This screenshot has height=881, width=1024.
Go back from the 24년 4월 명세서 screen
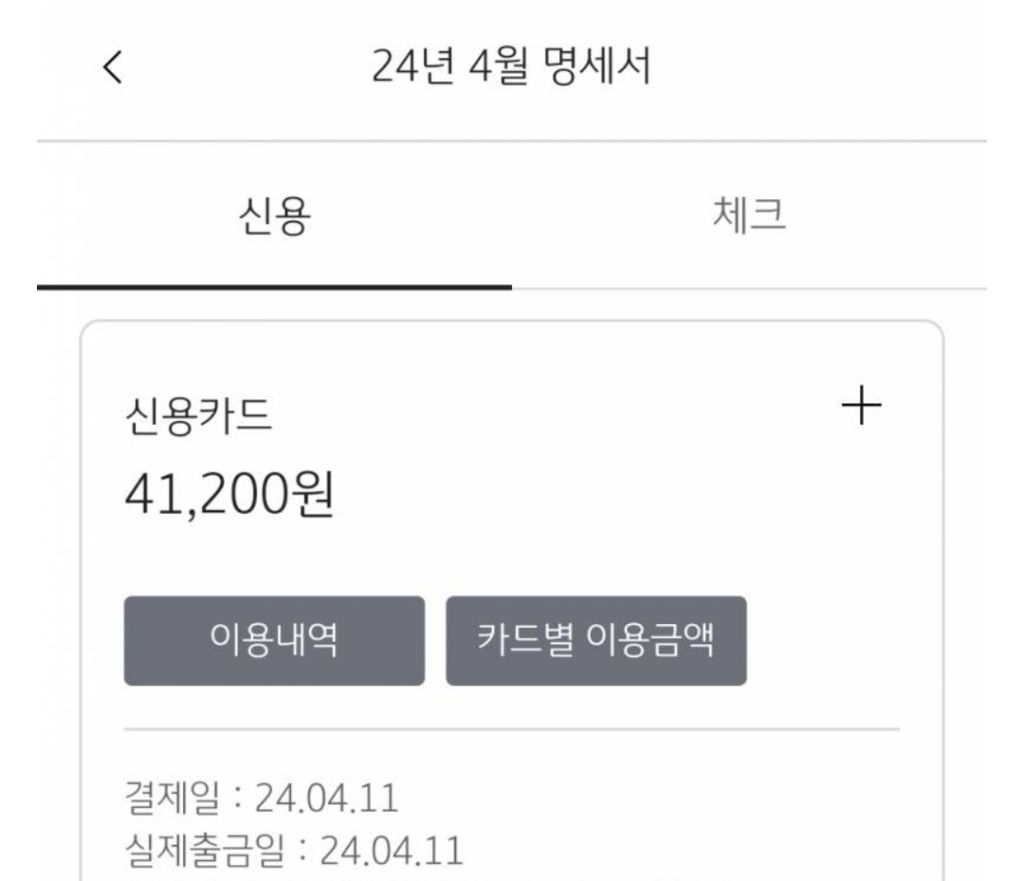(x=112, y=69)
